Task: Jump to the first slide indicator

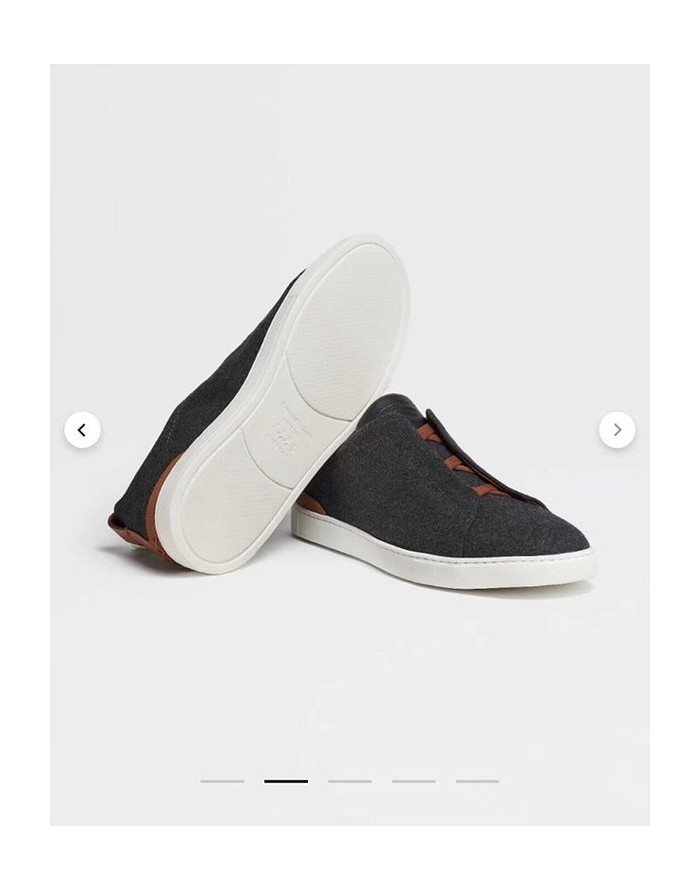Action: [222, 781]
